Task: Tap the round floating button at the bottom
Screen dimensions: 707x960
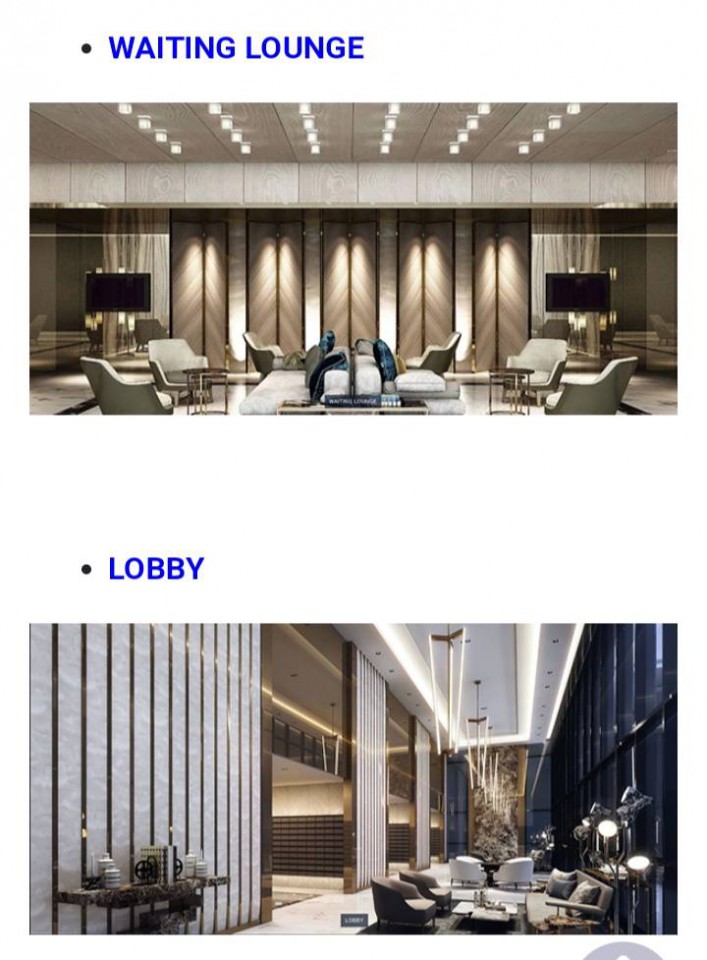Action: coord(622,951)
